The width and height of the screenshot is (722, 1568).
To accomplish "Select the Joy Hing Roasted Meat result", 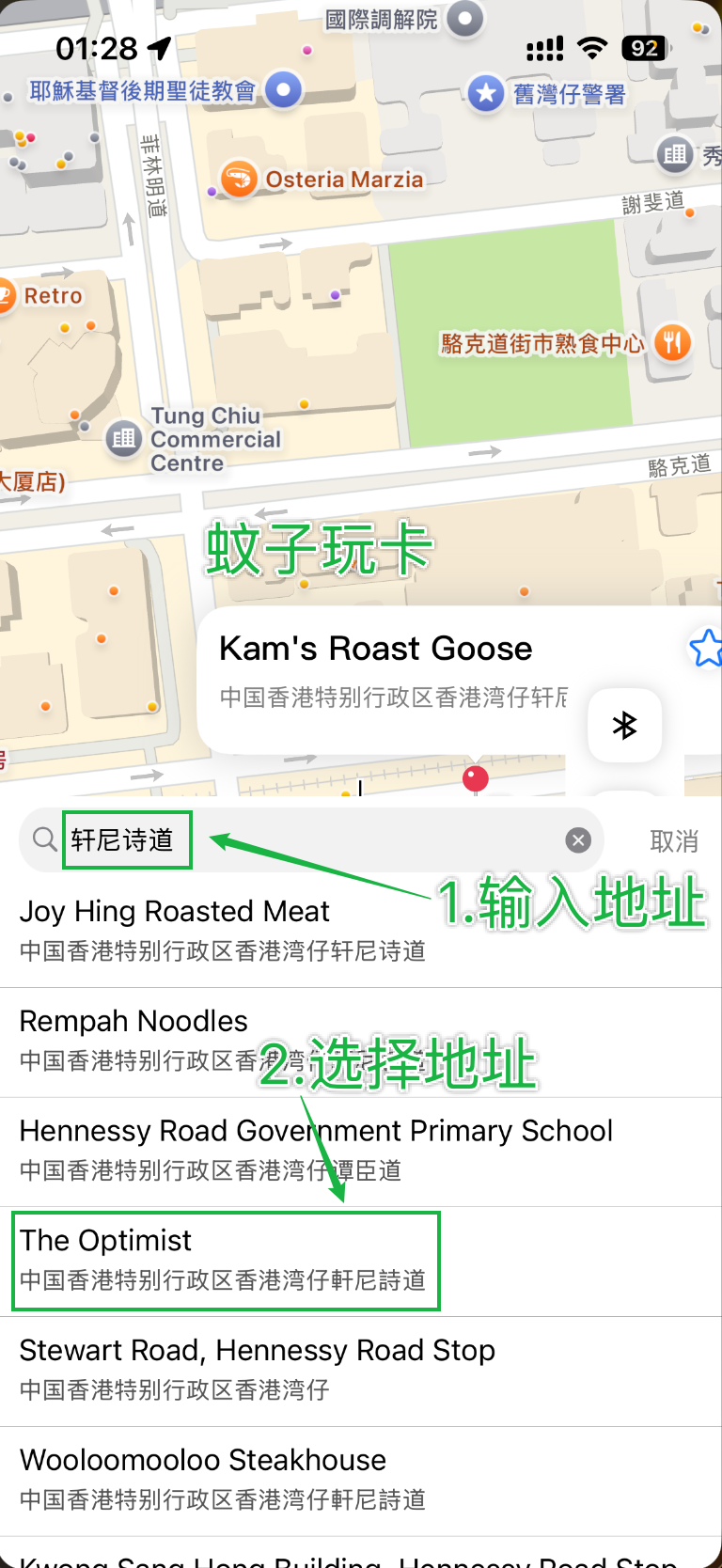I will 222,931.
